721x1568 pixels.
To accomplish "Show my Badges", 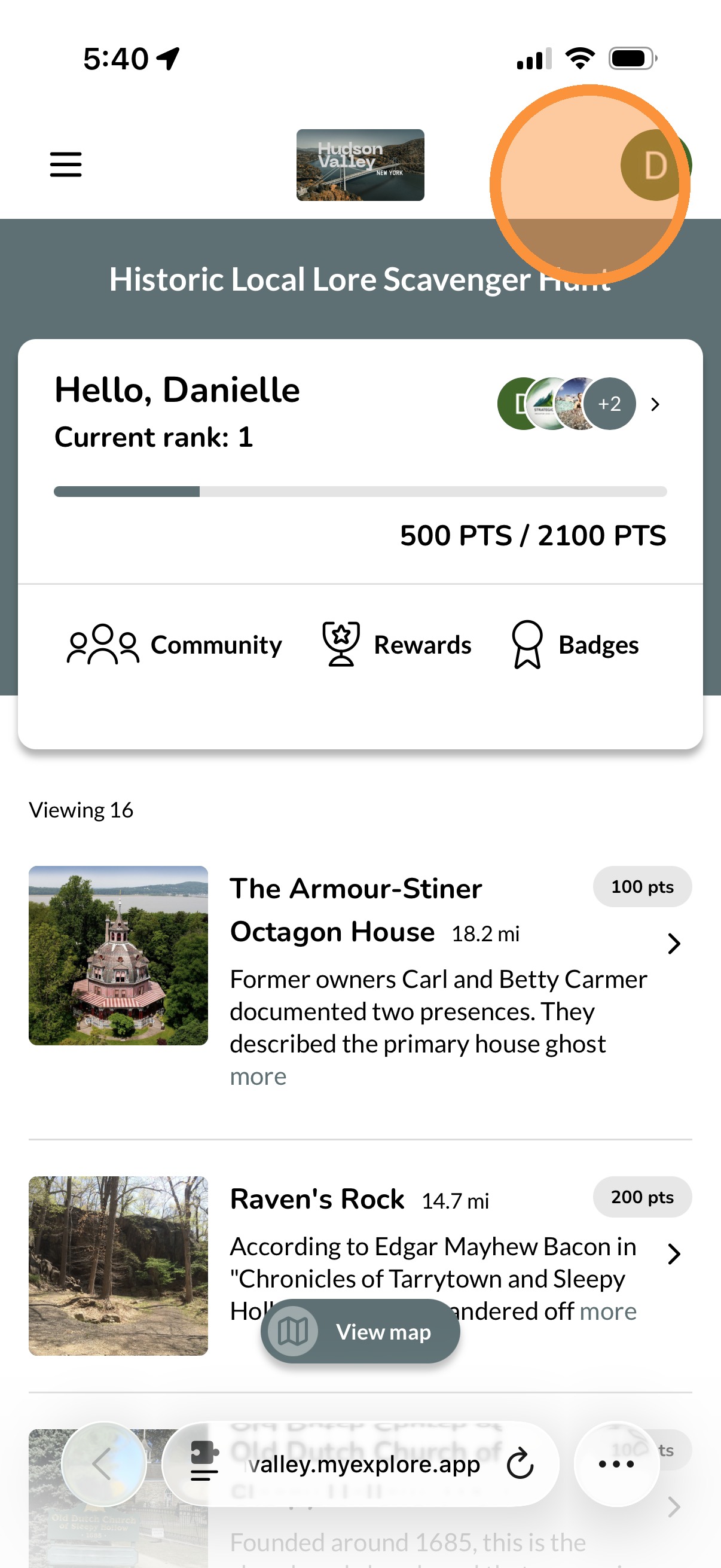I will click(x=576, y=645).
